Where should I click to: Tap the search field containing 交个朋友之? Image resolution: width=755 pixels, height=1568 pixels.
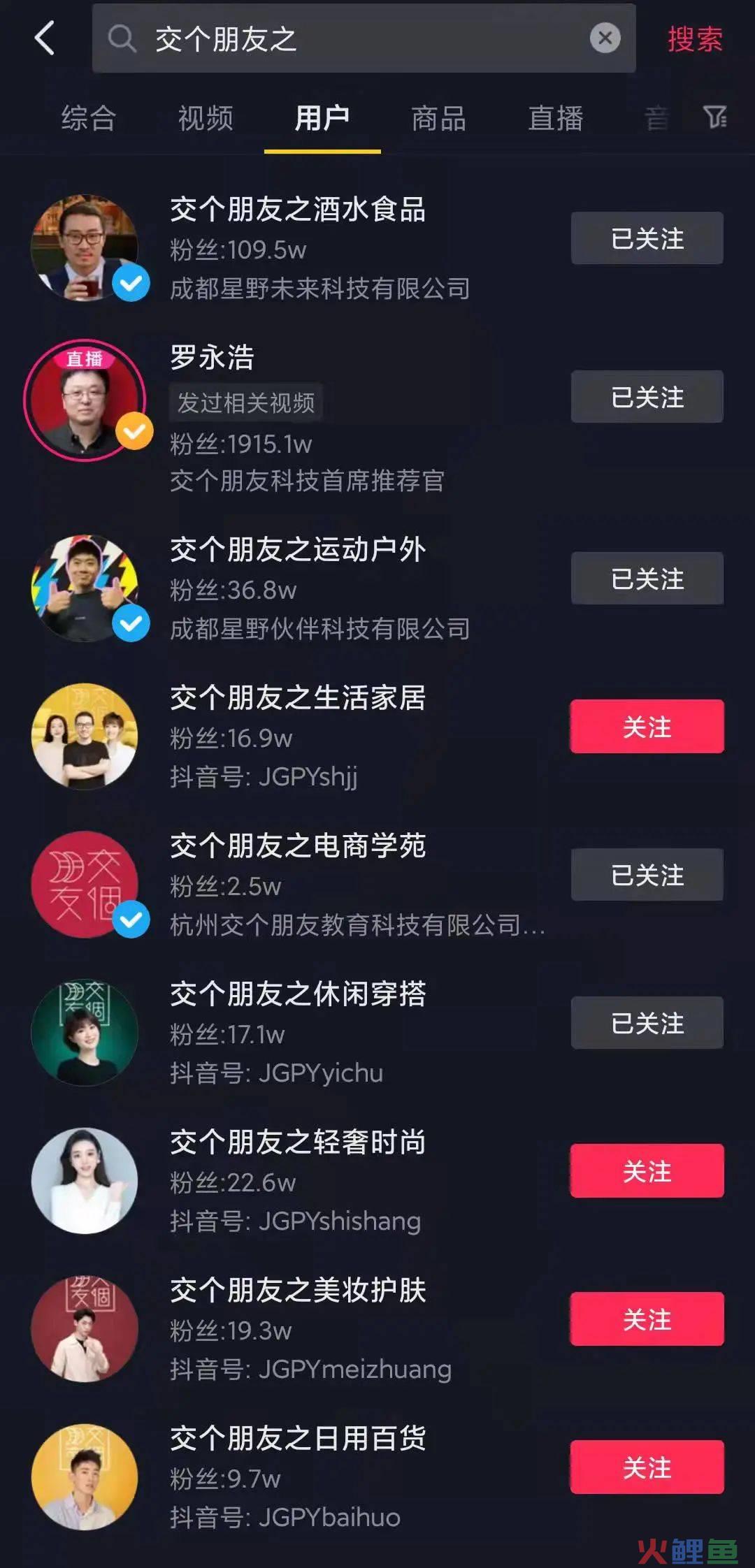click(364, 38)
